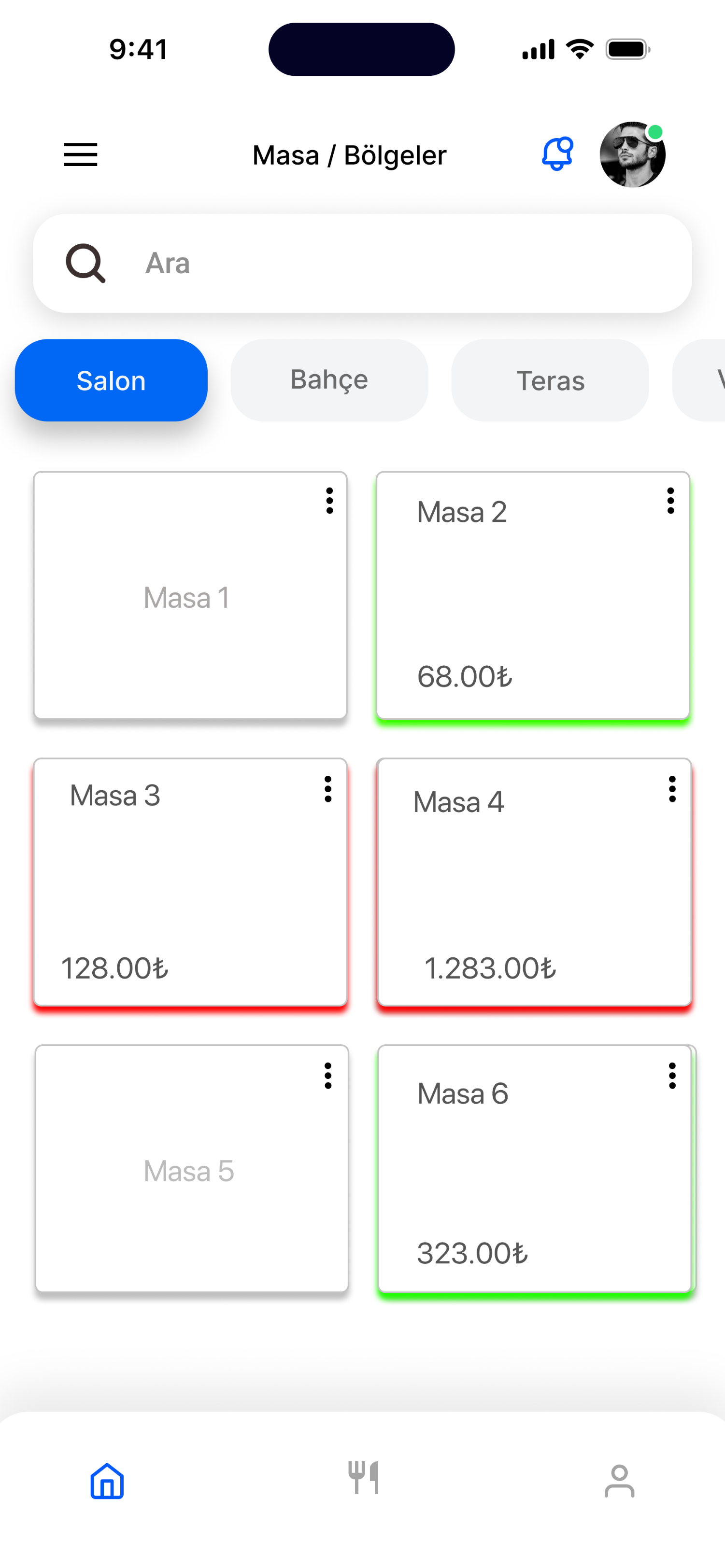This screenshot has height=1568, width=725.
Task: Open the three-dot menu on Masa 2
Action: pos(671,501)
